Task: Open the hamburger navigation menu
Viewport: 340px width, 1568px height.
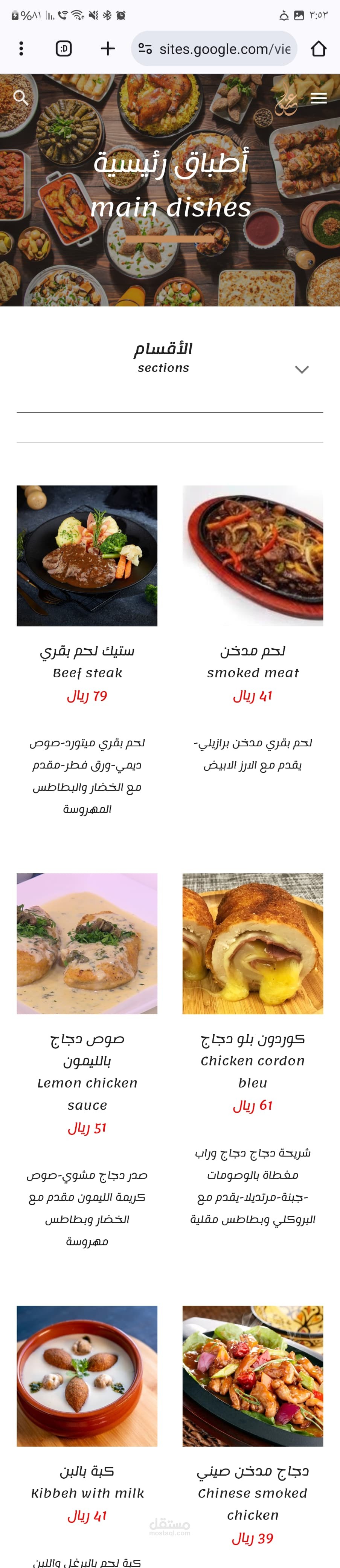Action: click(319, 98)
